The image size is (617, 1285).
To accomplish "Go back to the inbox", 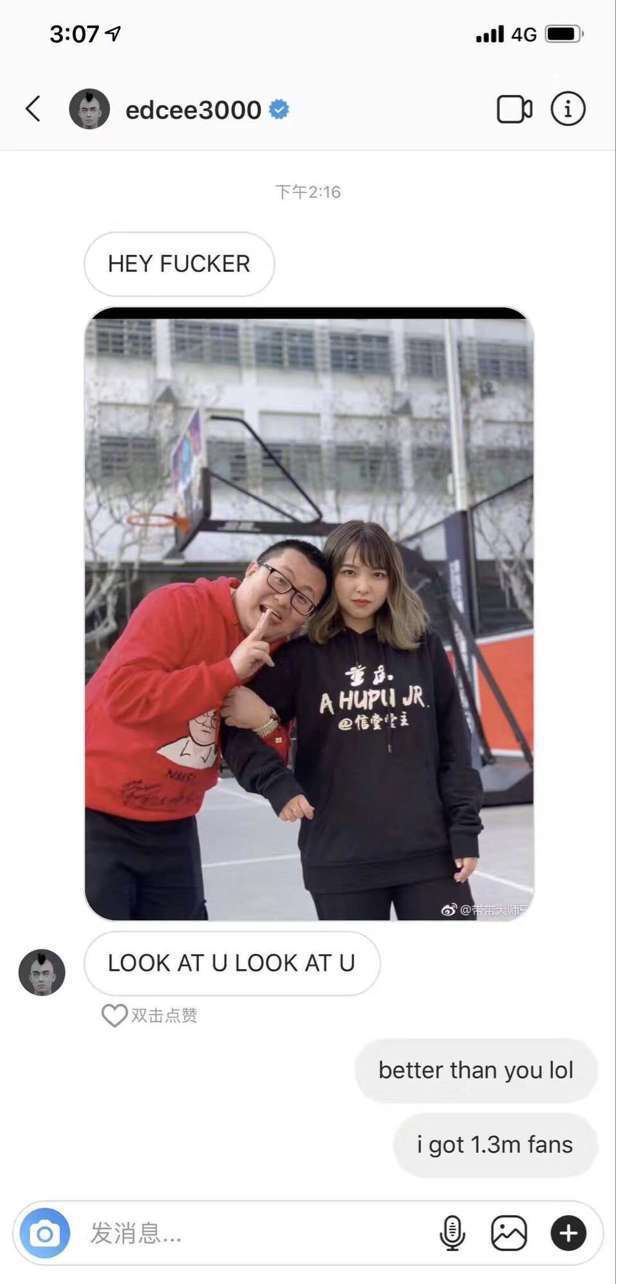I will tap(33, 109).
